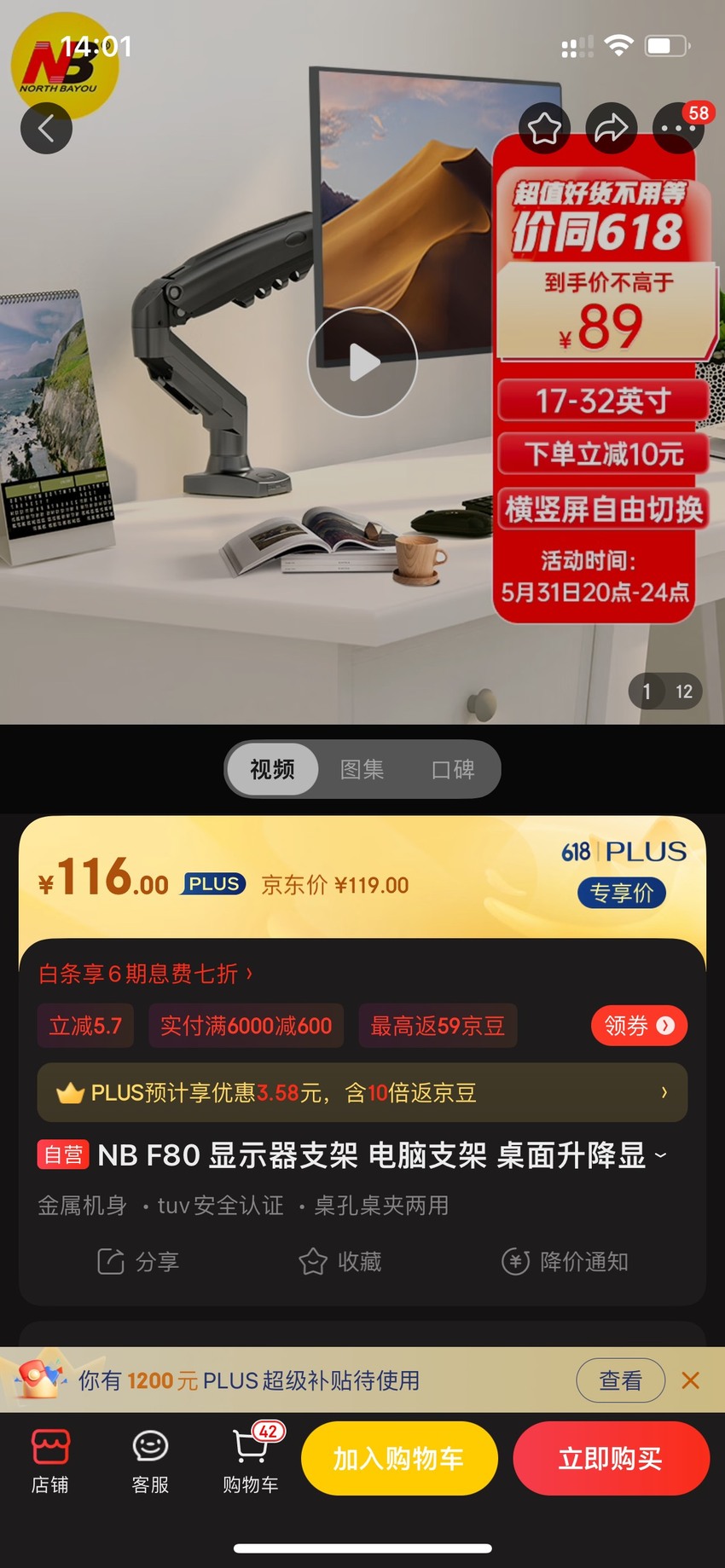Open the PLUS预计享优惠 details row
Image resolution: width=725 pixels, height=1568 pixels.
coord(362,1092)
